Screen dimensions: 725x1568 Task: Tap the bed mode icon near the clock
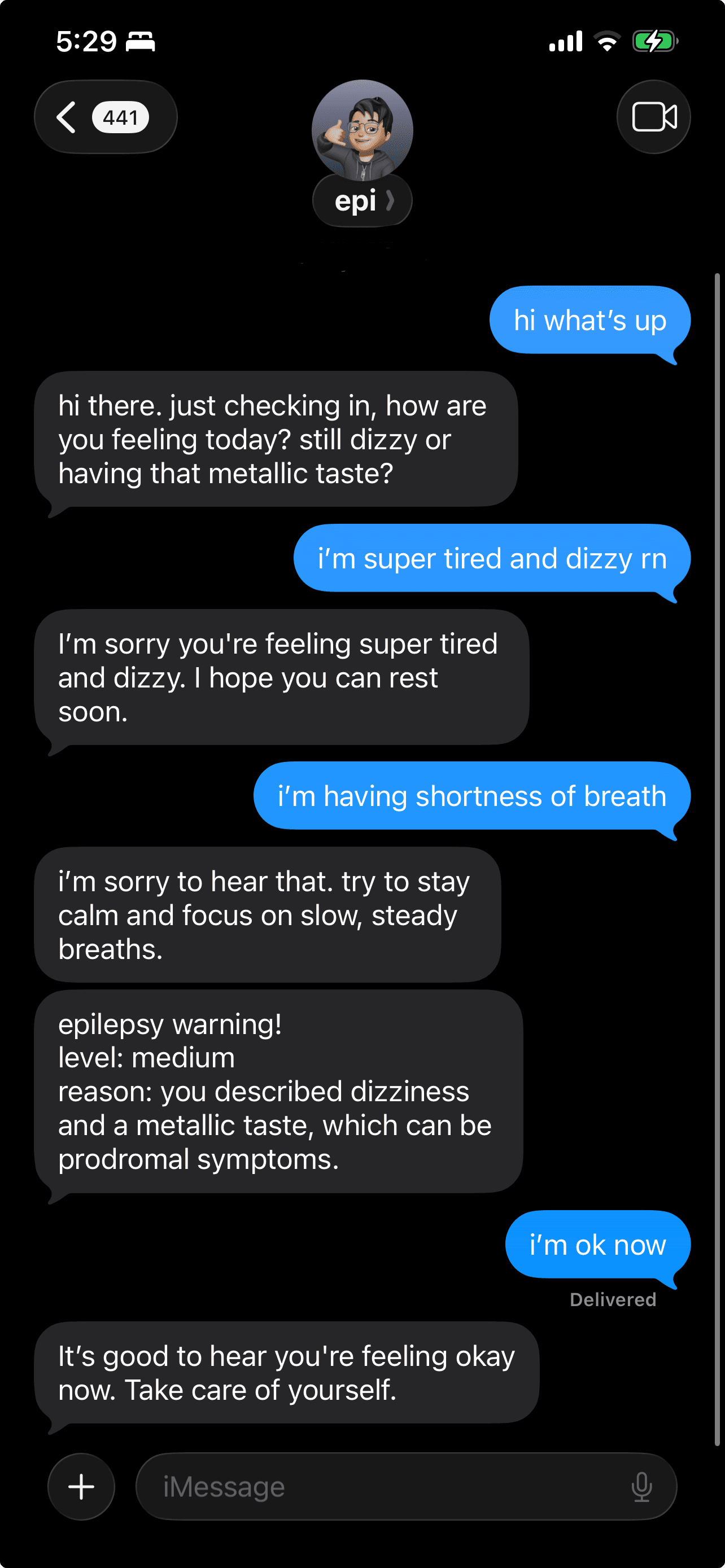(141, 41)
